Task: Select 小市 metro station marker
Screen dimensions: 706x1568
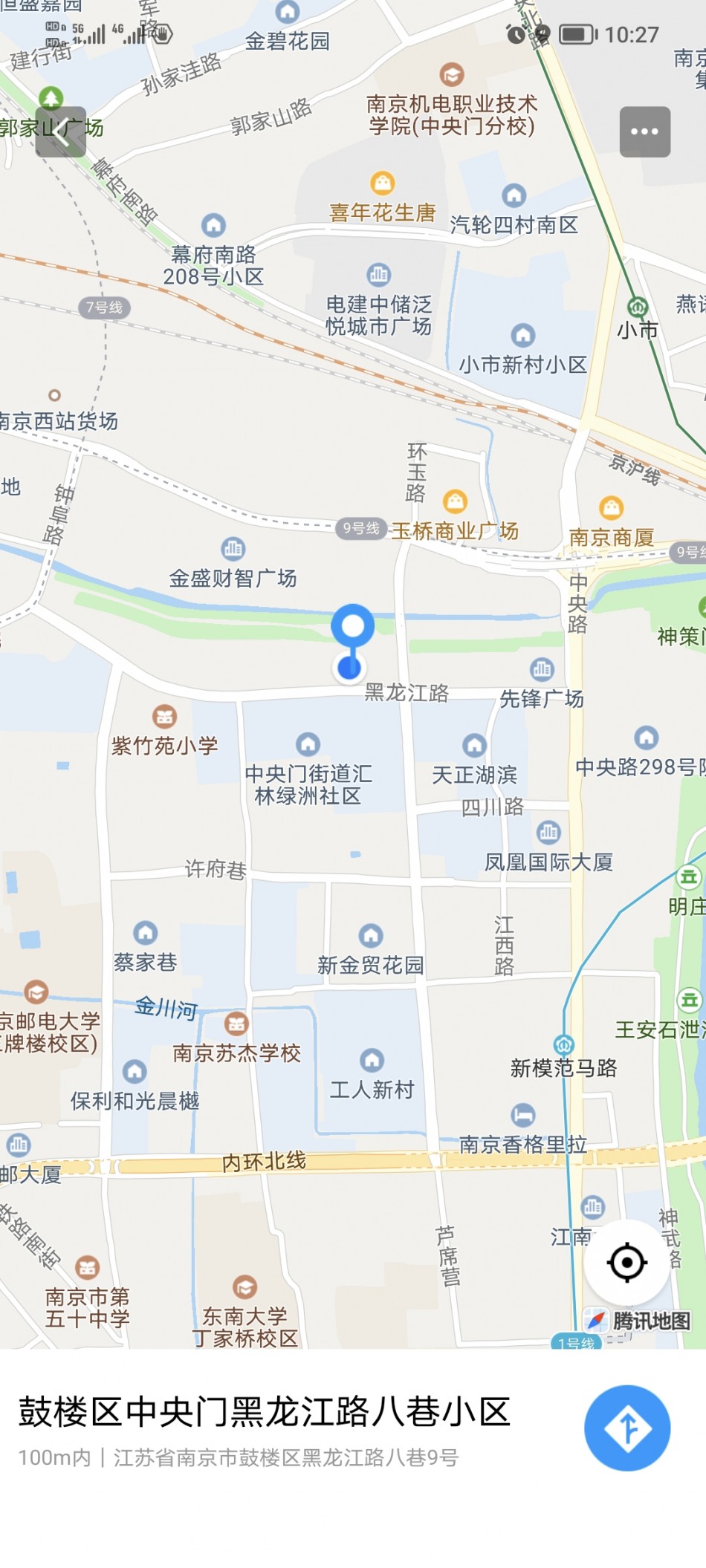Action: click(x=638, y=307)
